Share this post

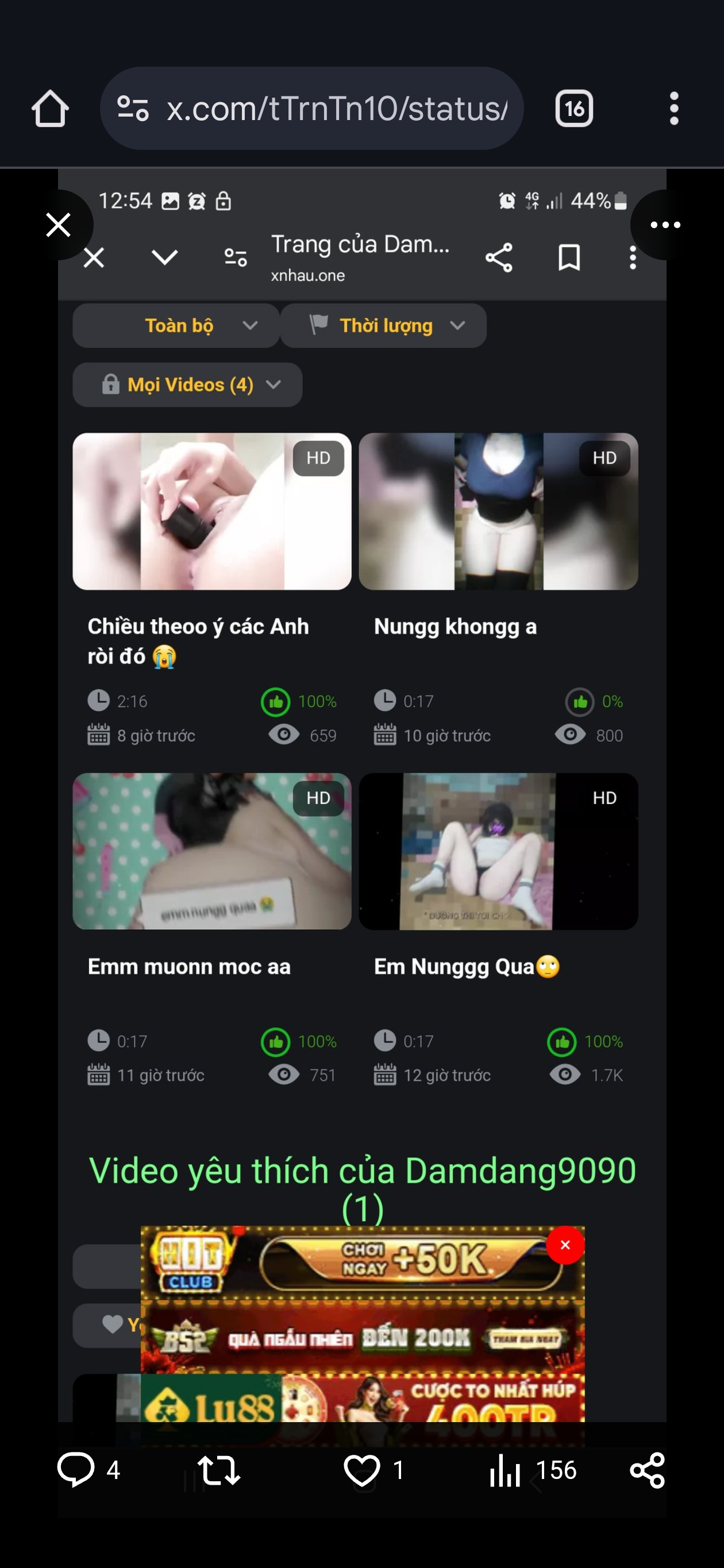point(647,1469)
